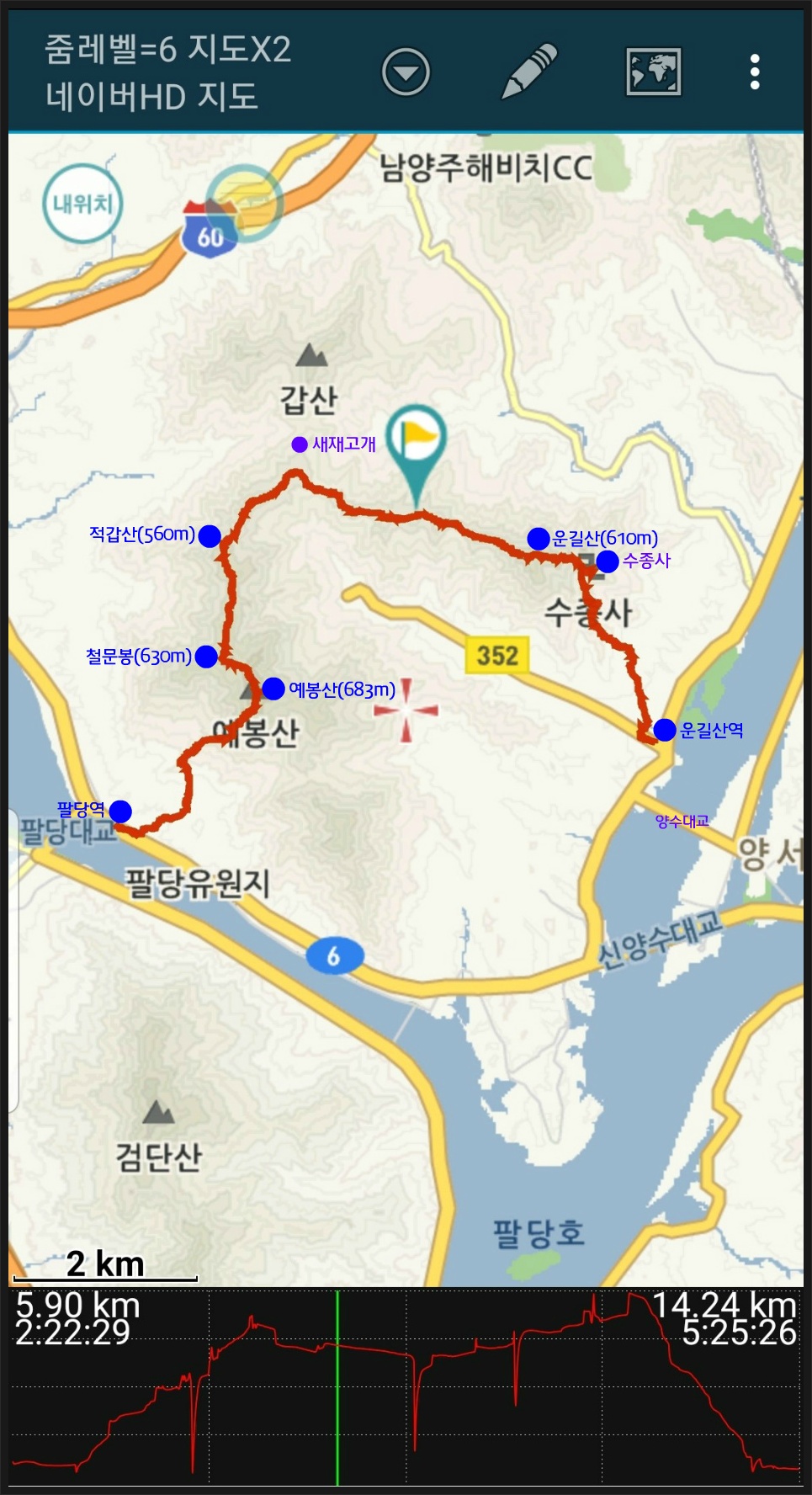Open the side panel handle on left edge
This screenshot has height=1495, width=812.
(13, 960)
